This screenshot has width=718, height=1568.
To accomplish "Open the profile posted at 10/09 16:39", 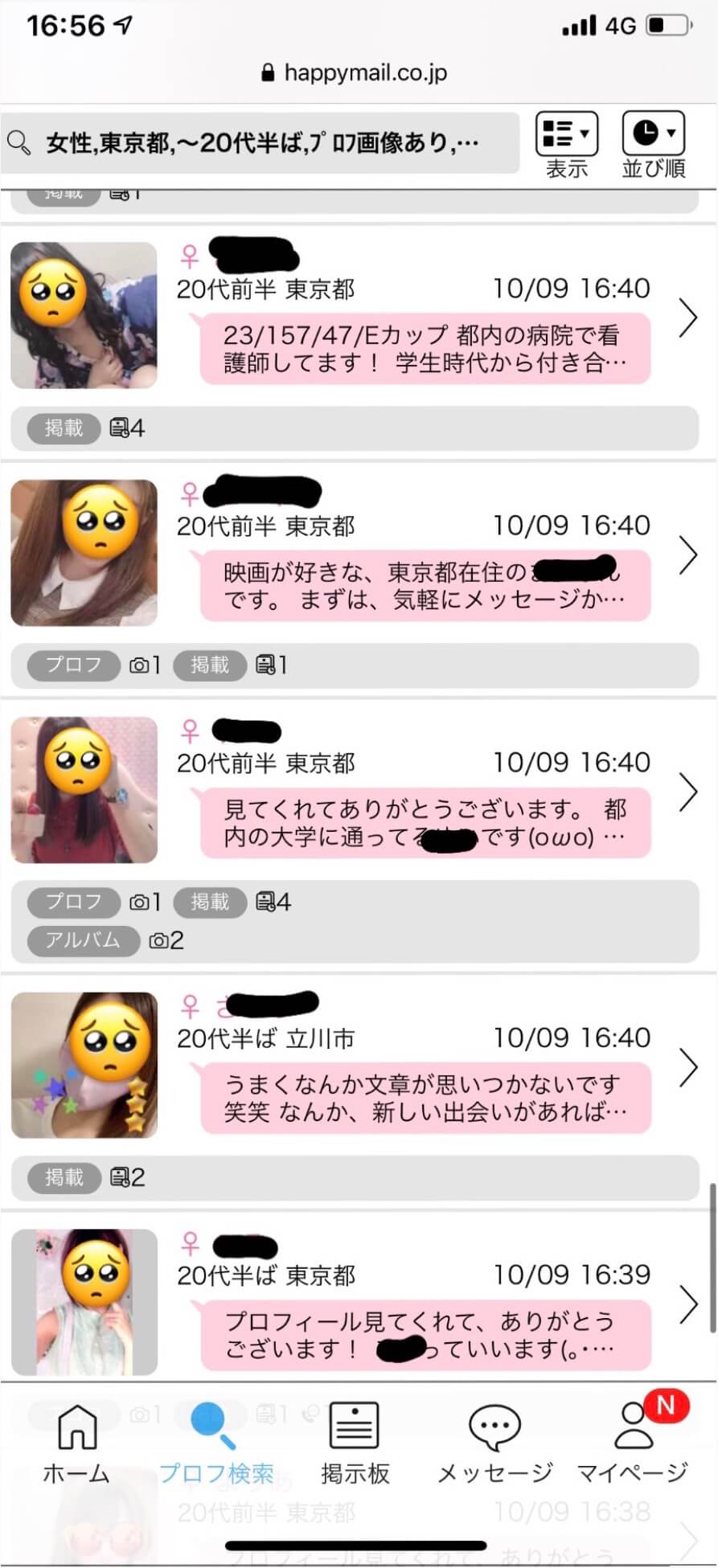I will point(425,1335).
